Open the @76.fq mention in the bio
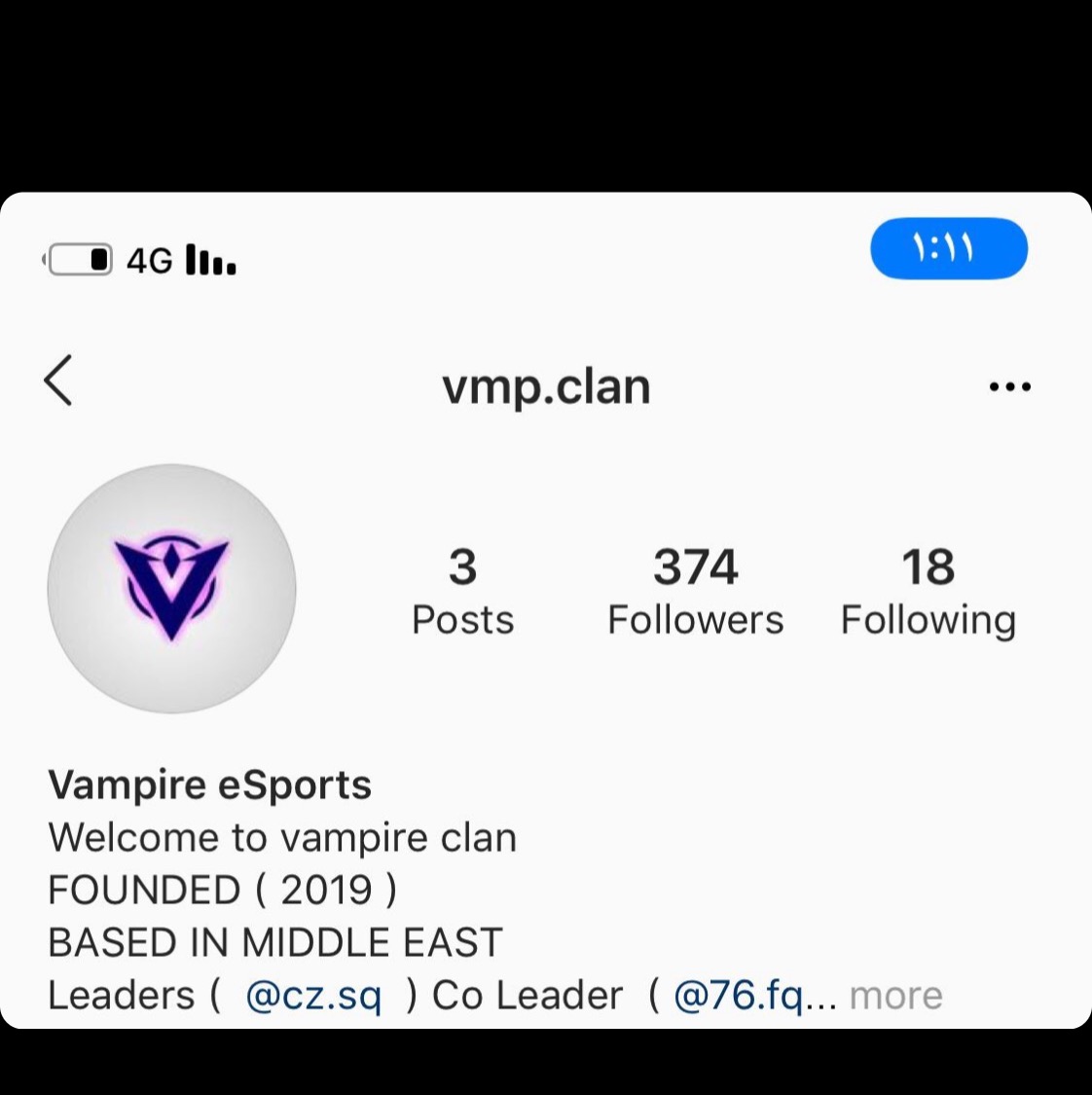 coord(739,996)
